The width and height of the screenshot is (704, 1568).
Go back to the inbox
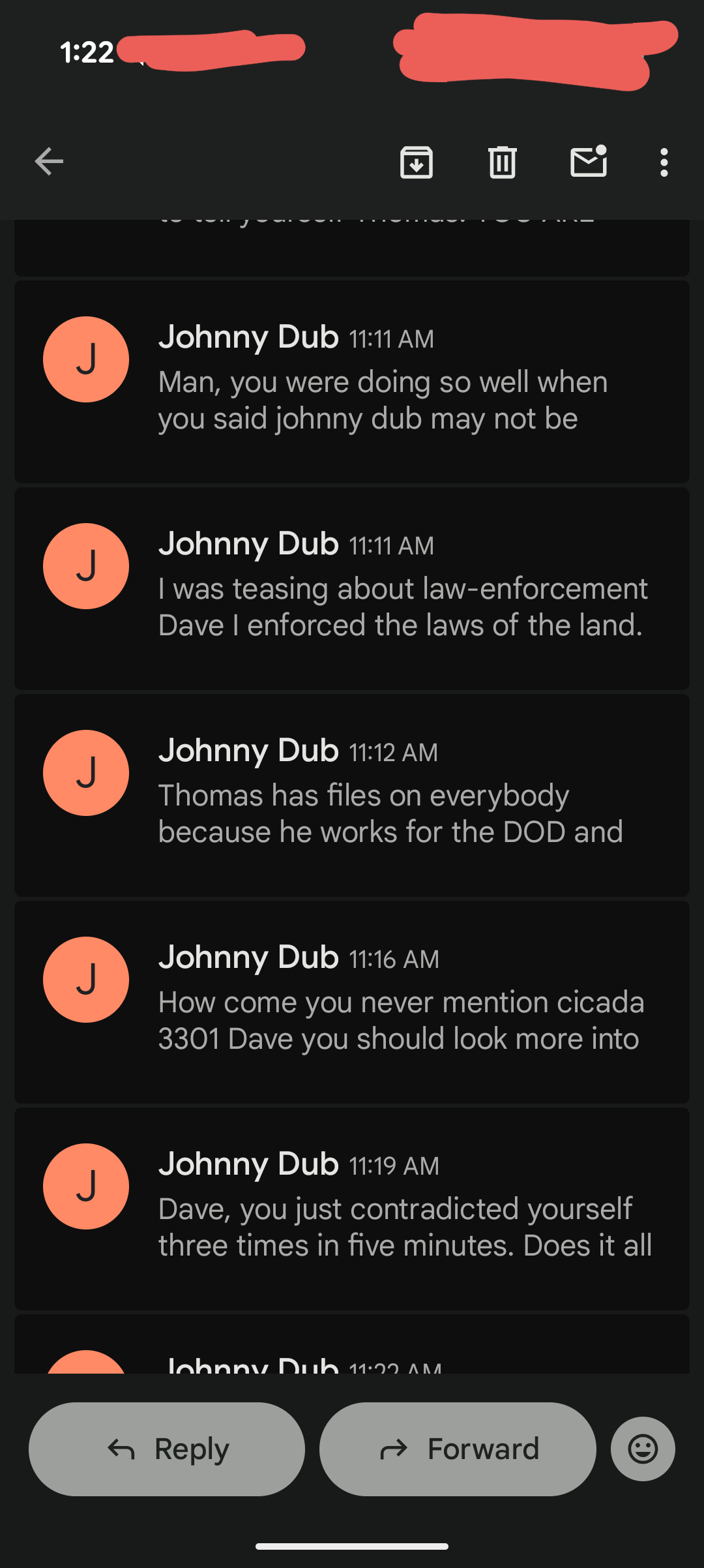pos(49,162)
